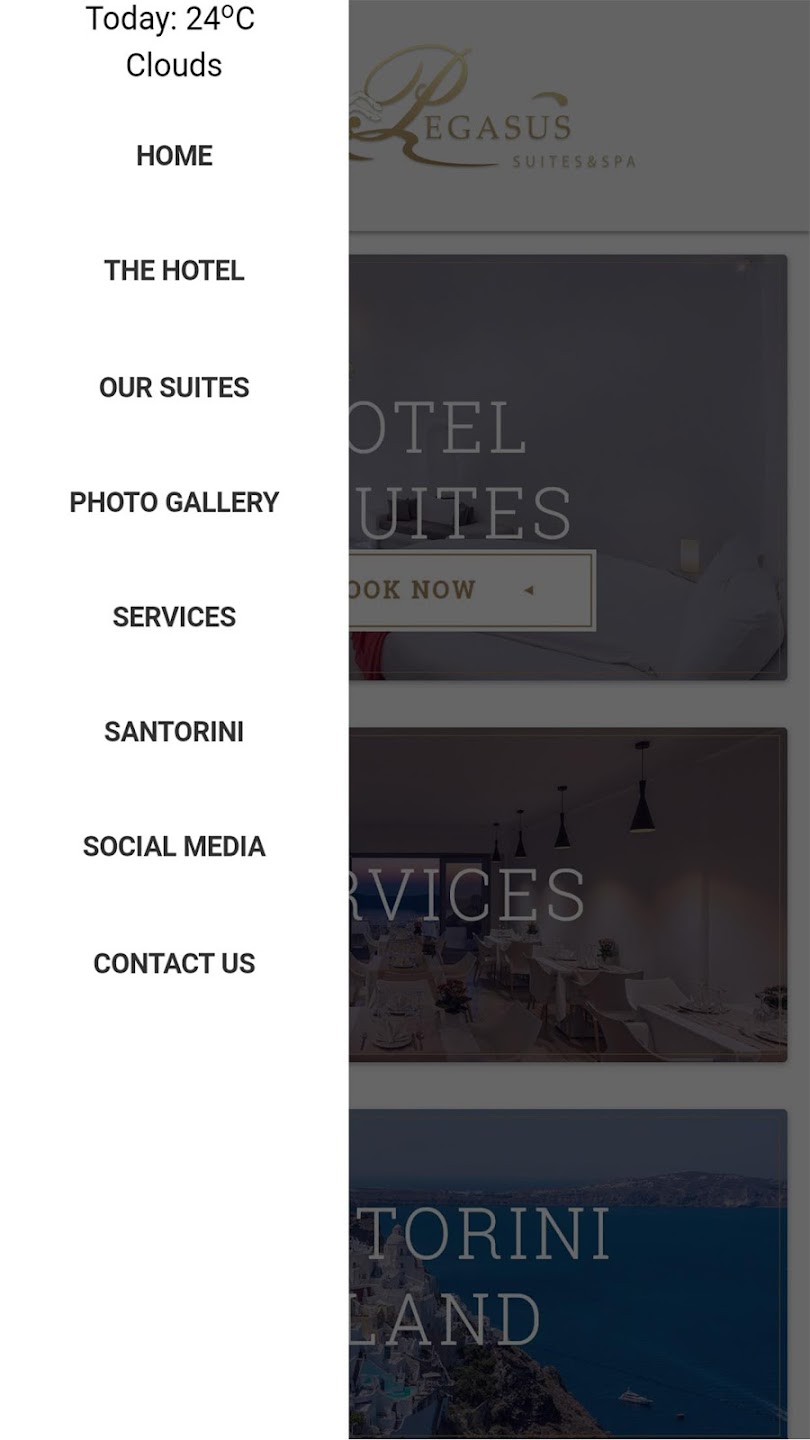Open the PHOTO GALLERY page

(x=174, y=502)
